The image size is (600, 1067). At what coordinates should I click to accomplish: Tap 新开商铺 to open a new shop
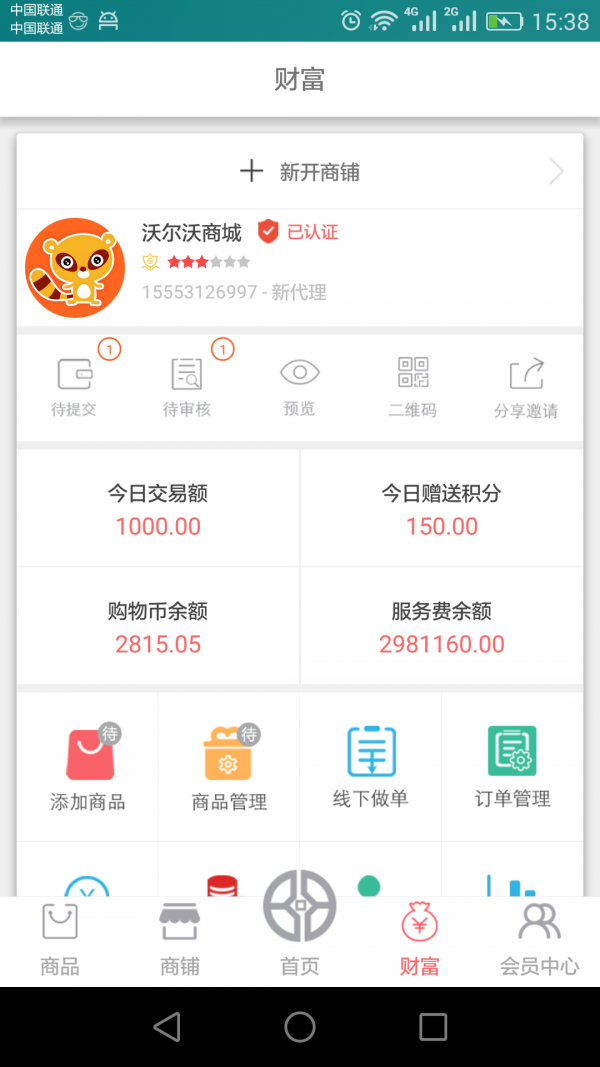(300, 172)
